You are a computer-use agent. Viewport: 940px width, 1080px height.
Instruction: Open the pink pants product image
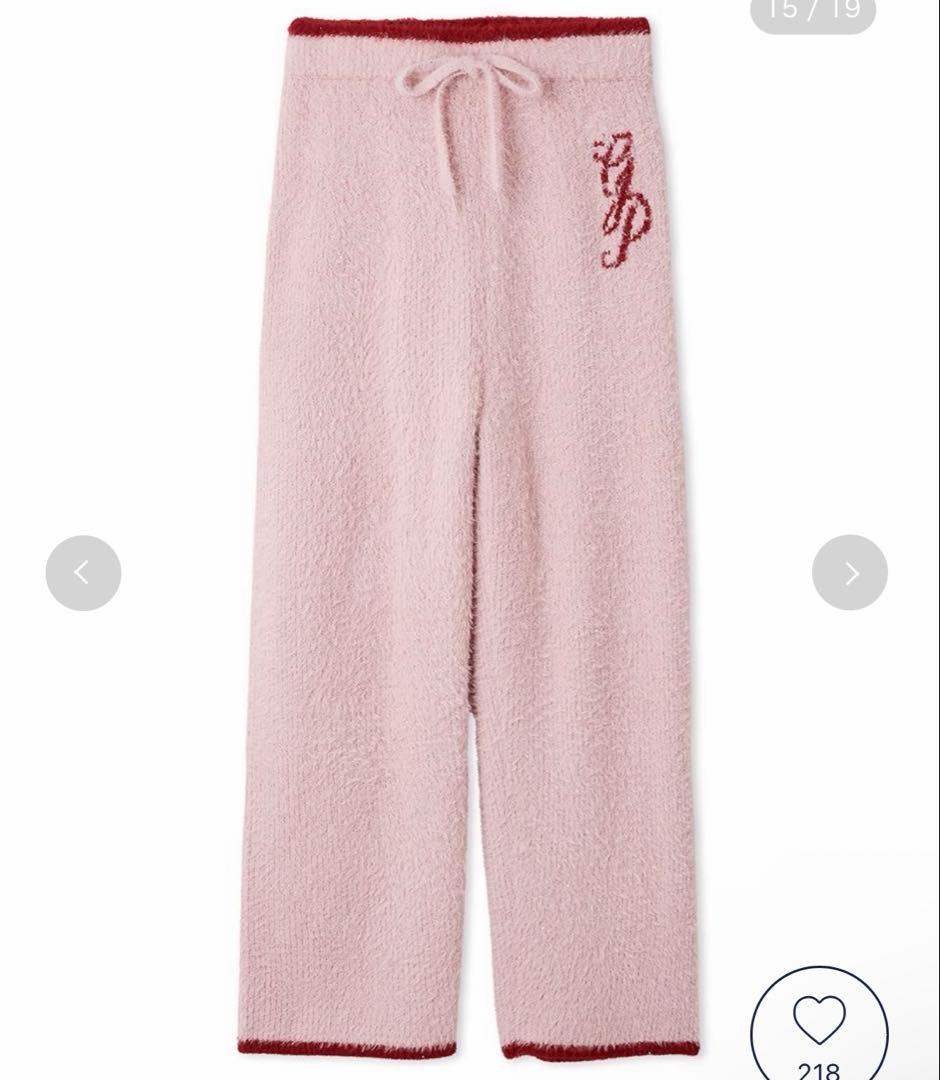coord(468,540)
